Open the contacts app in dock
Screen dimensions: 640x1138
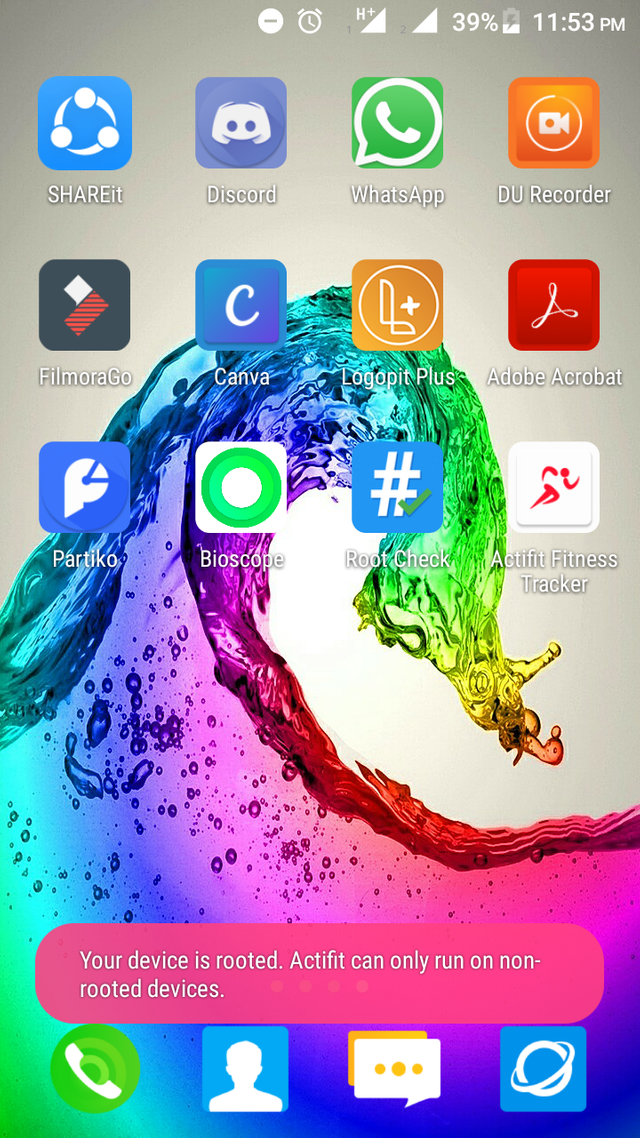tap(245, 1068)
